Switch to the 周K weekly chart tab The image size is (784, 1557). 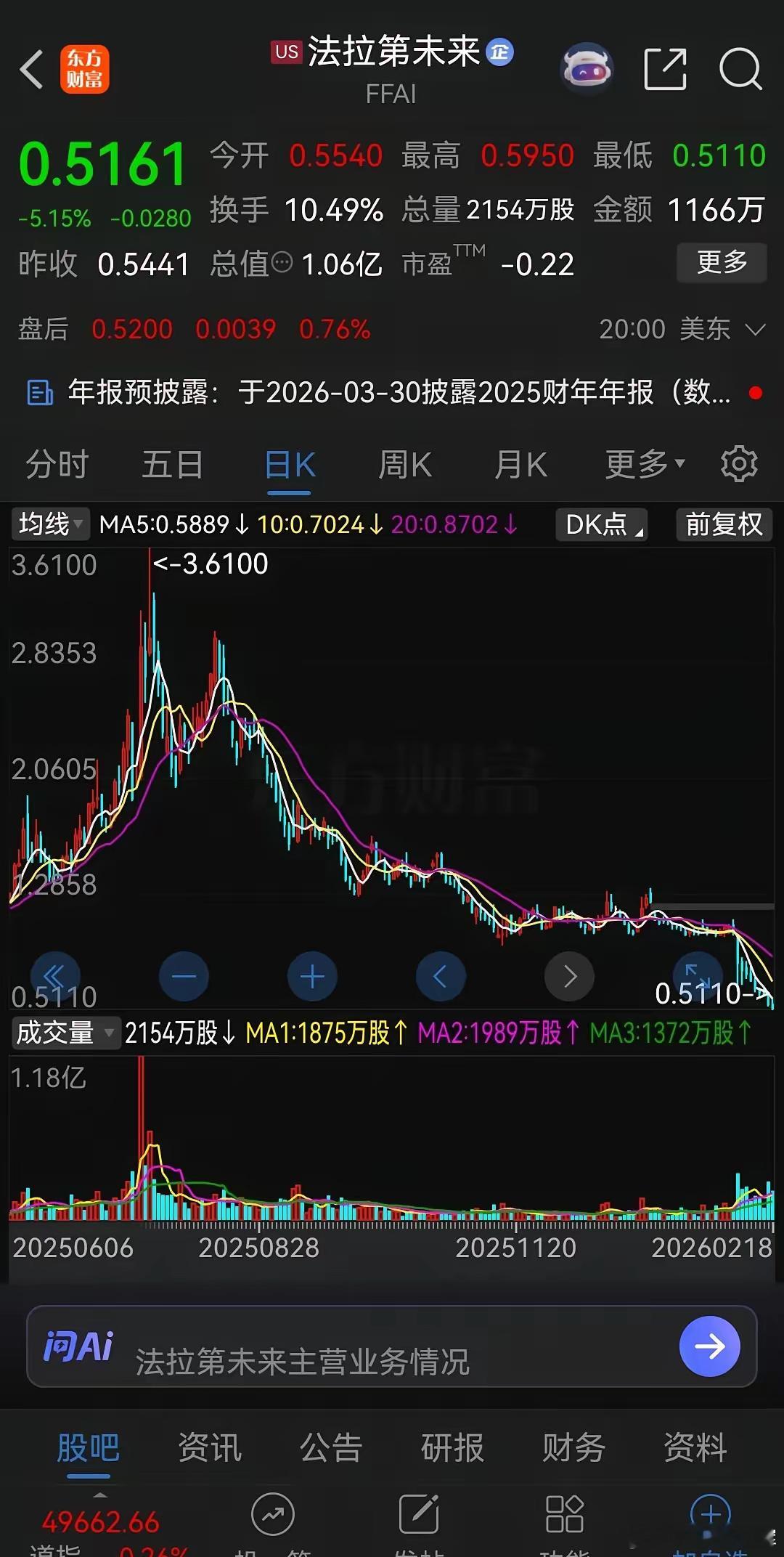pyautogui.click(x=404, y=465)
